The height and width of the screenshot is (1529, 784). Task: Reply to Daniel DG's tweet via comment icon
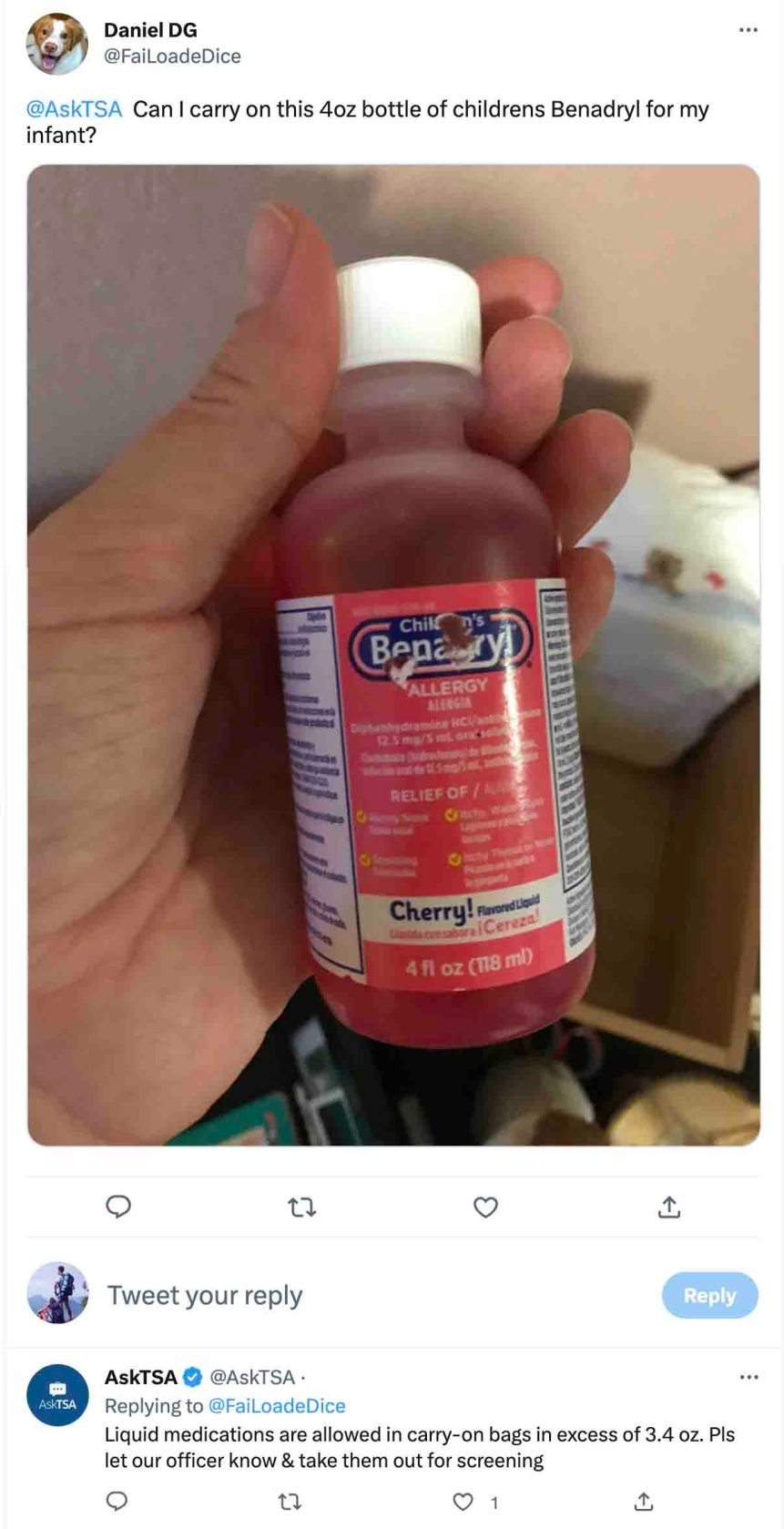coord(118,1207)
